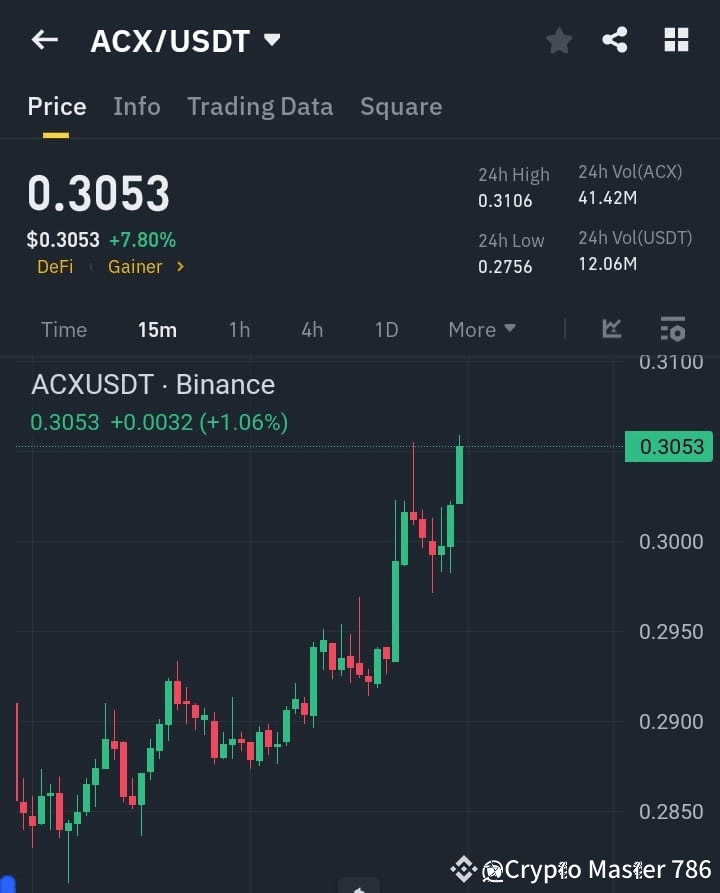Switch the chart to 1h interval
Viewport: 720px width, 893px height.
coord(239,329)
